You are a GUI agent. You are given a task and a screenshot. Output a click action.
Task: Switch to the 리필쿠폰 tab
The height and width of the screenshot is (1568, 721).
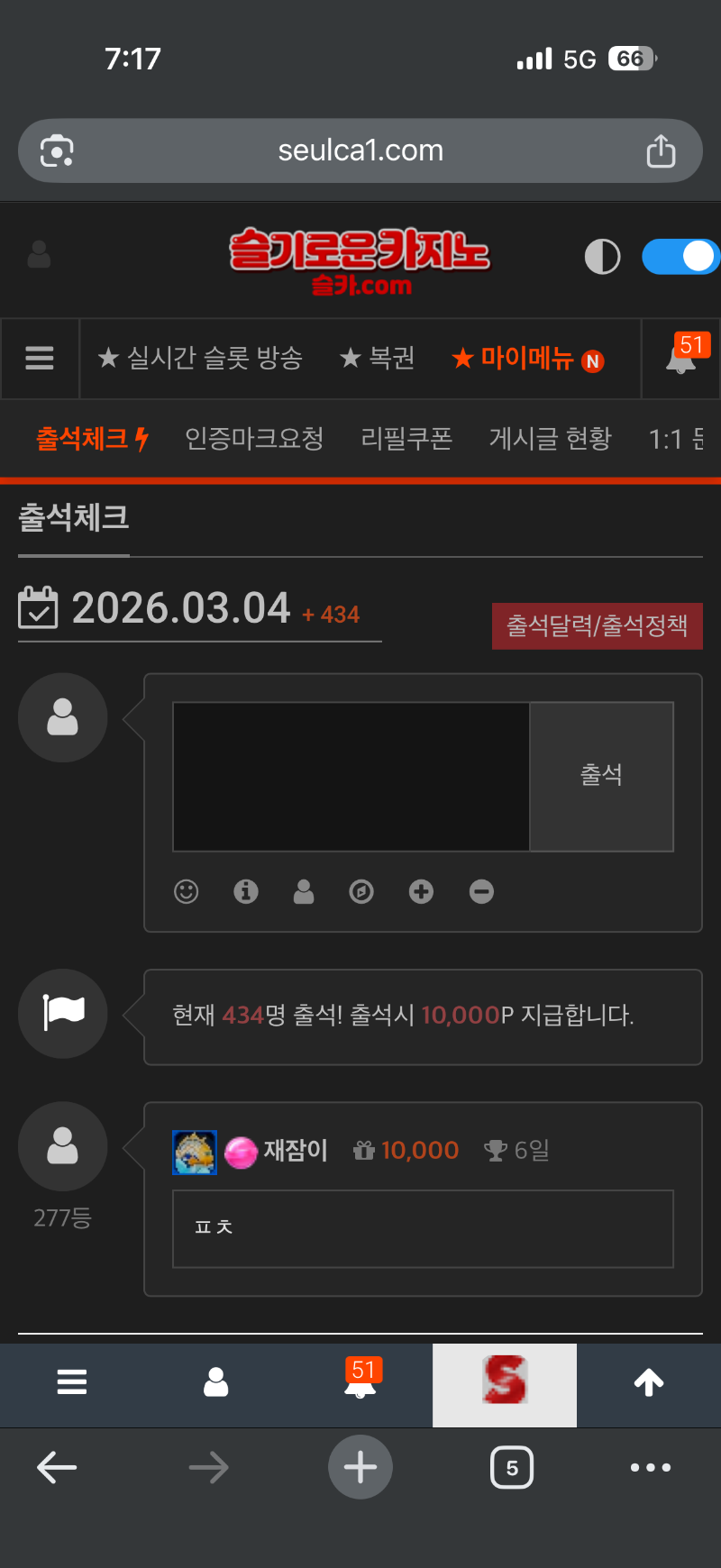coord(406,439)
